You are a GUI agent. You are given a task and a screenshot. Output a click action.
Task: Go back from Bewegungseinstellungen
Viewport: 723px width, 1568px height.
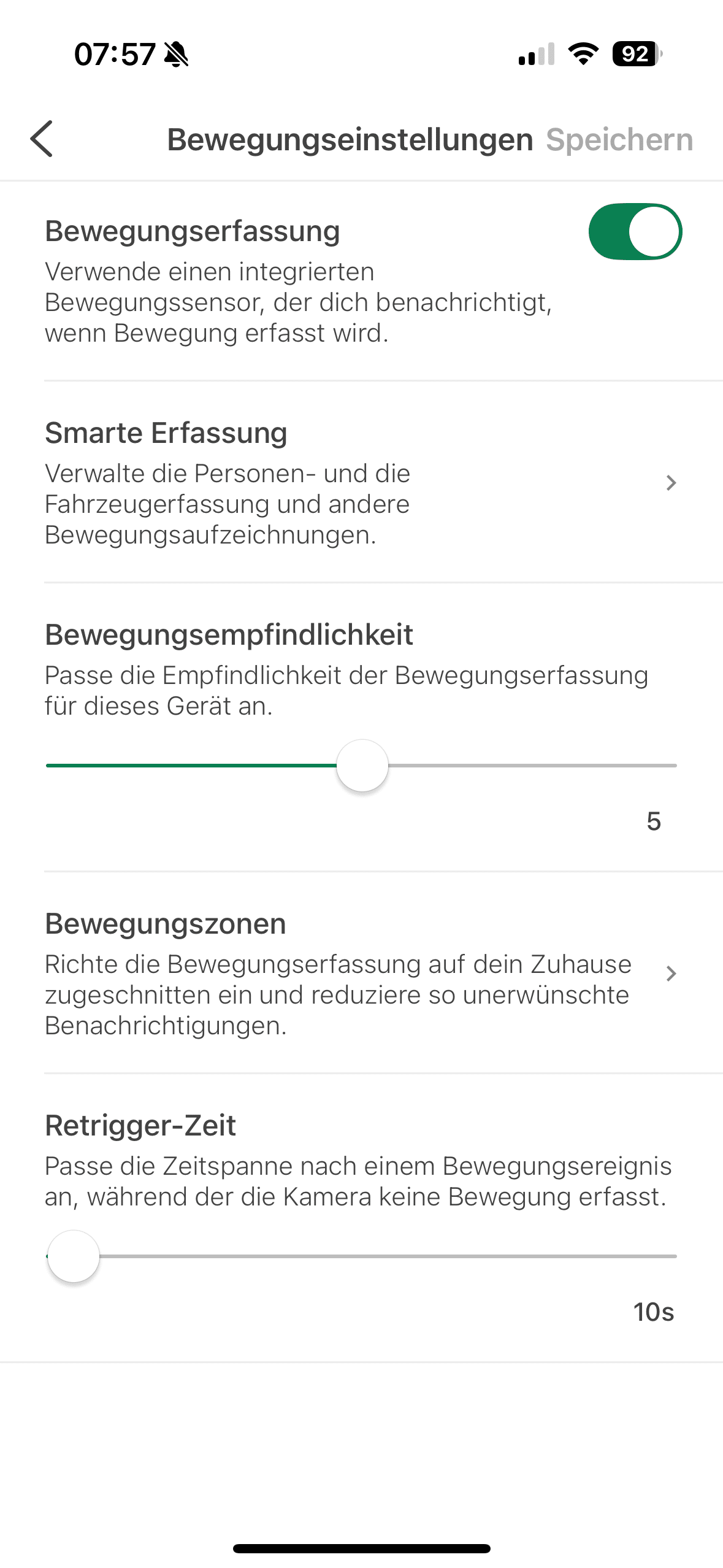point(42,139)
